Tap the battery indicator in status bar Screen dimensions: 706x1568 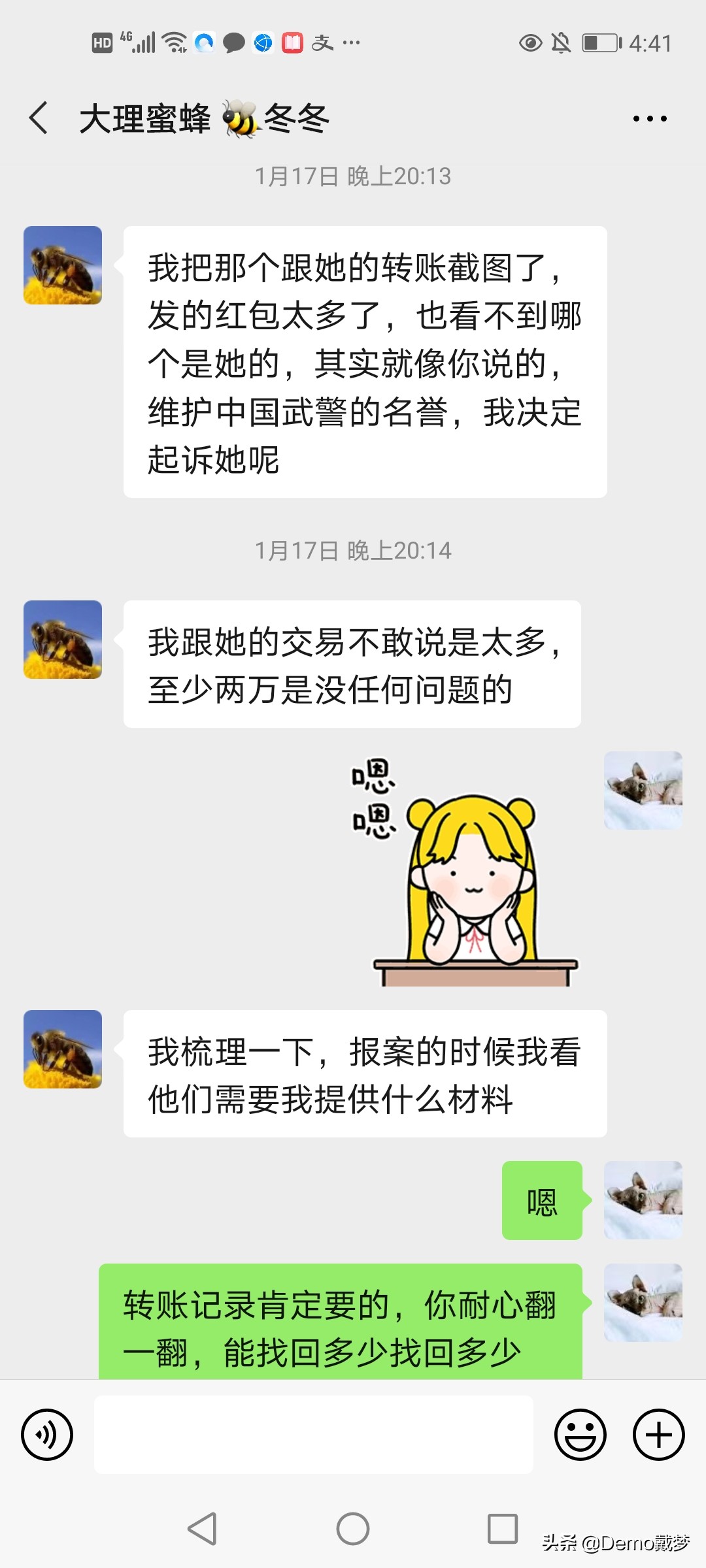pyautogui.click(x=600, y=42)
